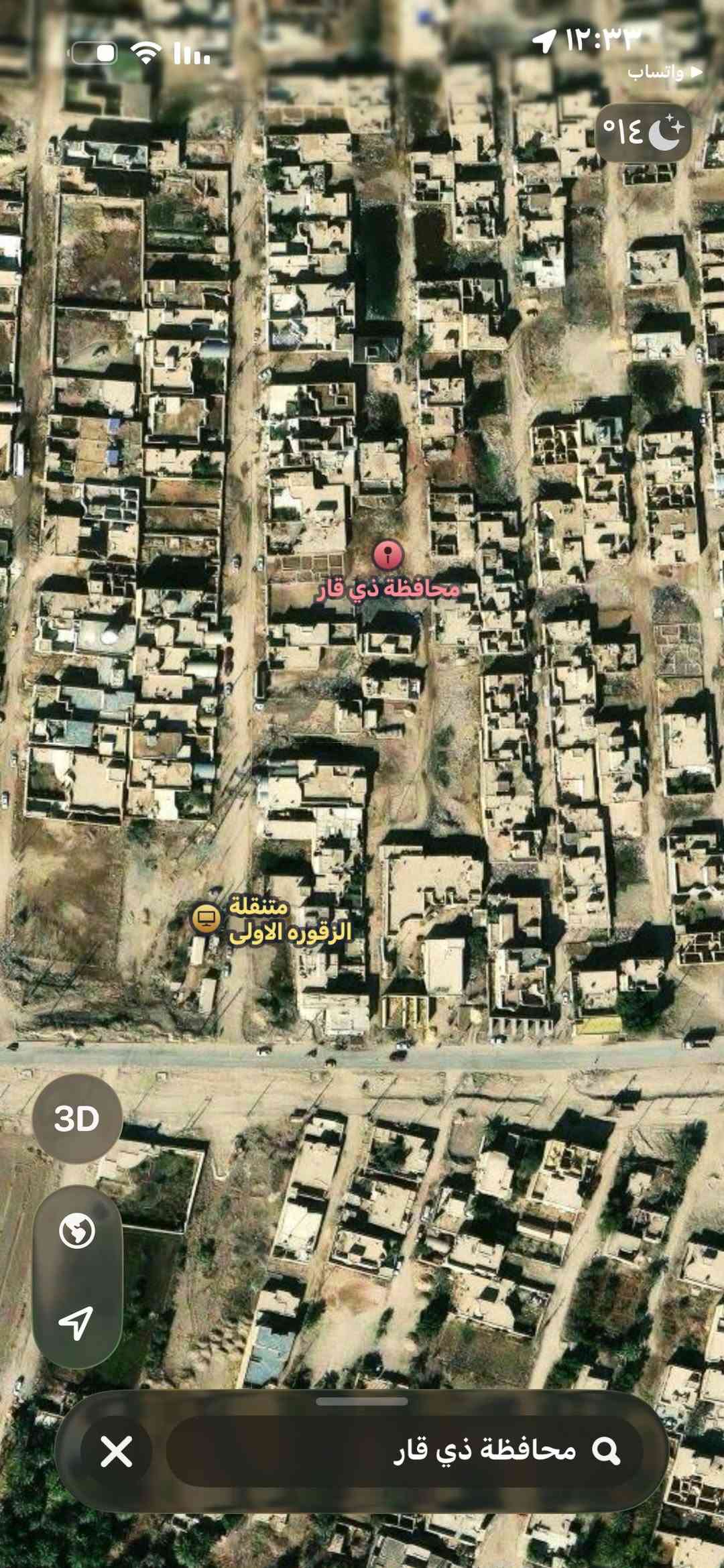Expand the search card grabber handle
The width and height of the screenshot is (724, 1568).
362,1402
